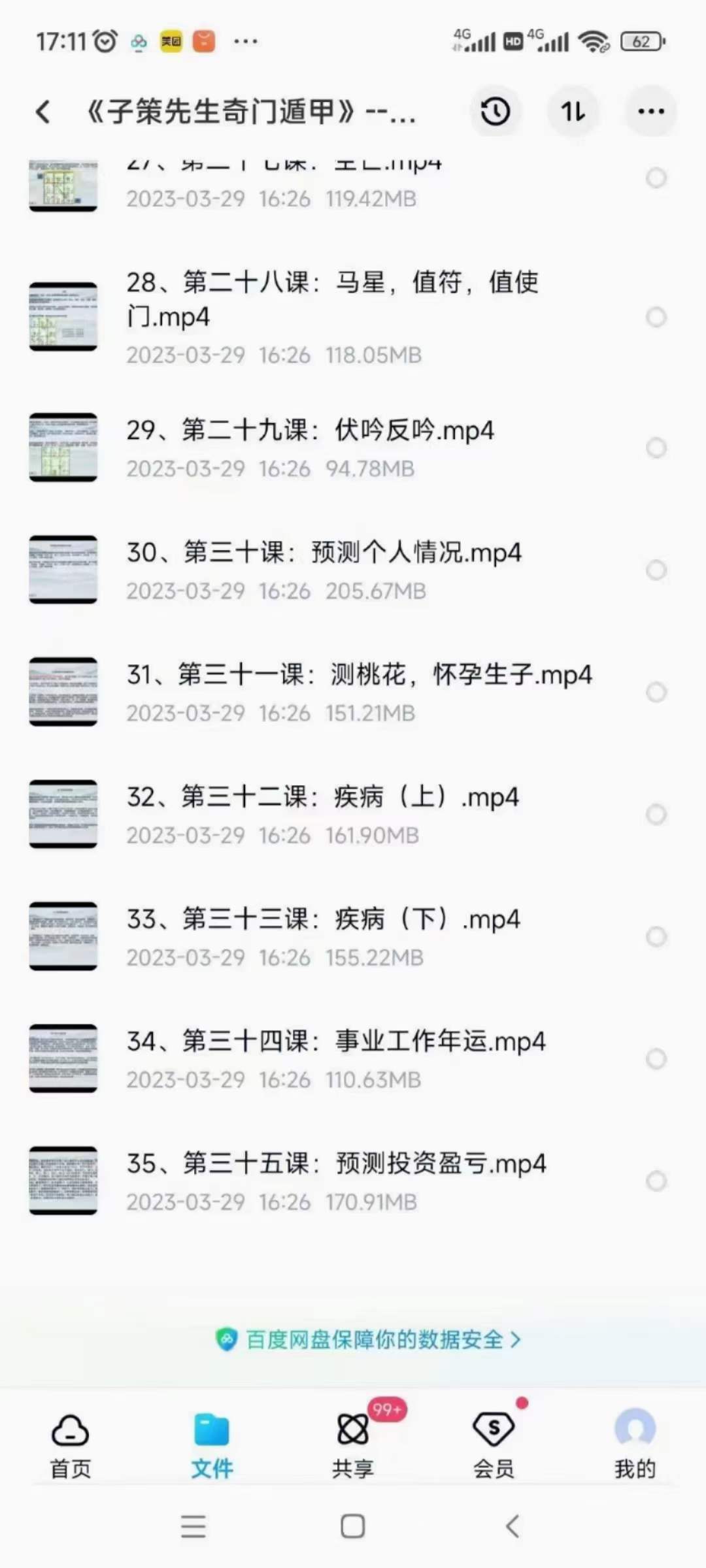Screen dimensions: 706x1568
Task: Open the recent history icon in top bar
Action: click(x=495, y=112)
